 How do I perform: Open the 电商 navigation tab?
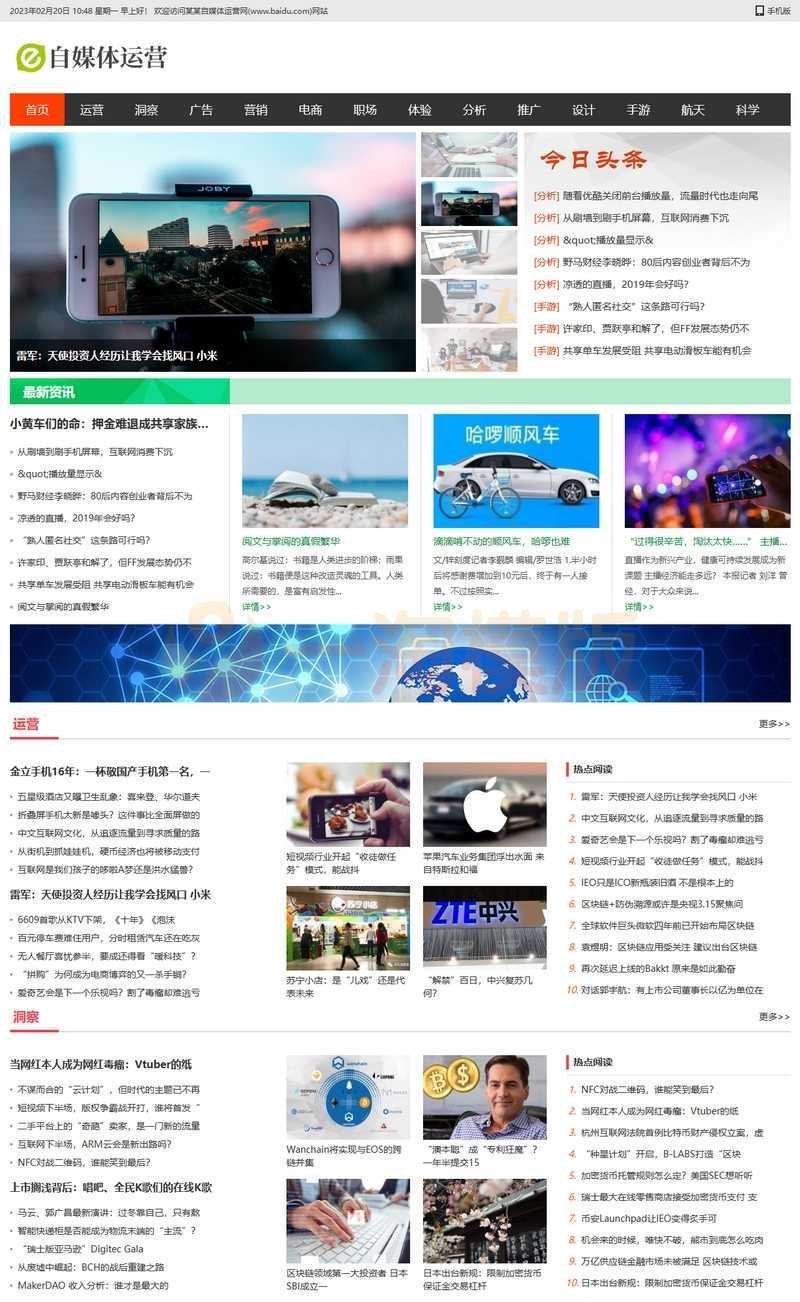(x=310, y=110)
